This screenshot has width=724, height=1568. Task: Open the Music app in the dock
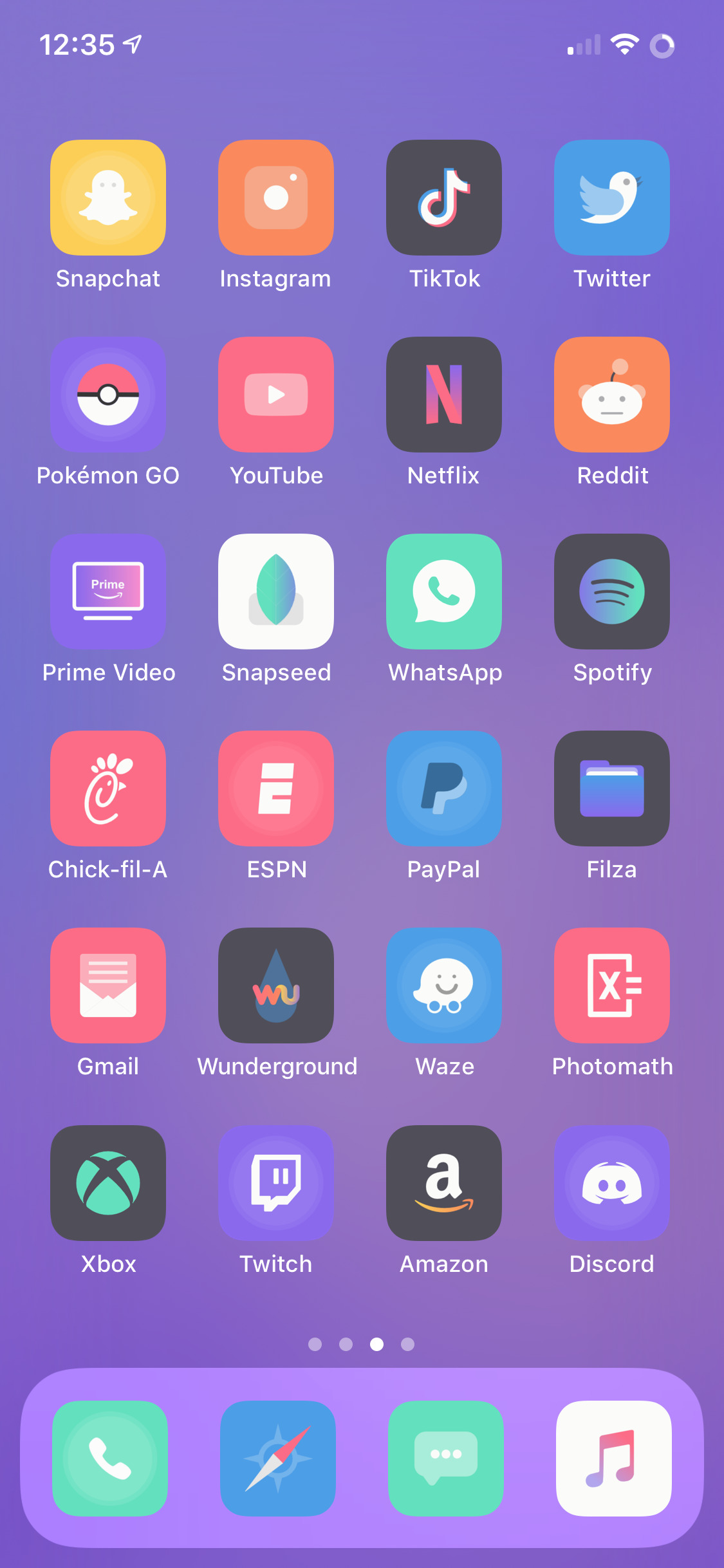[x=614, y=1459]
